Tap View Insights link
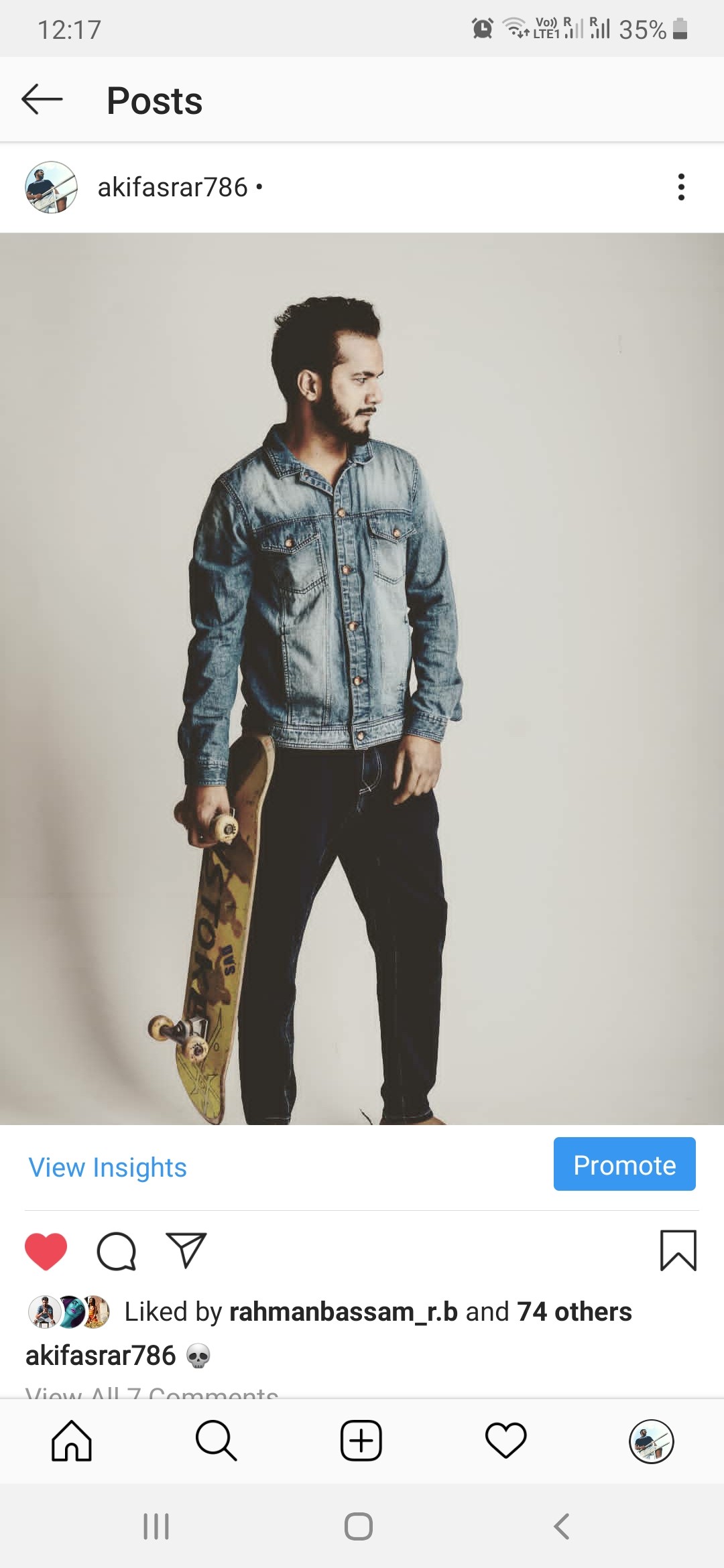The image size is (724, 1568). 107,1167
